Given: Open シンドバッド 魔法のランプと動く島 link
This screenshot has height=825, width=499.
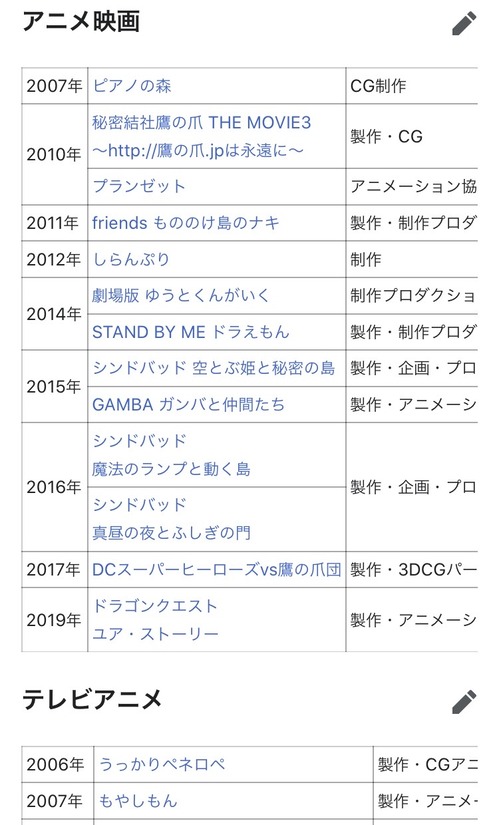Looking at the screenshot, I should [x=171, y=455].
